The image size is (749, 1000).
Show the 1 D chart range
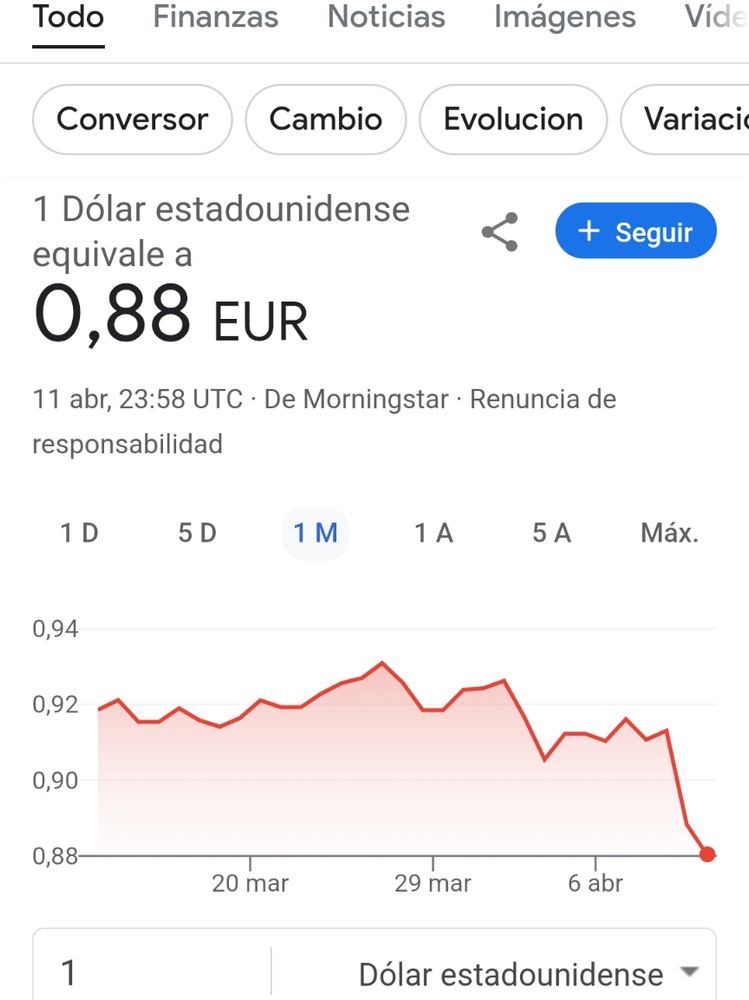tap(79, 533)
